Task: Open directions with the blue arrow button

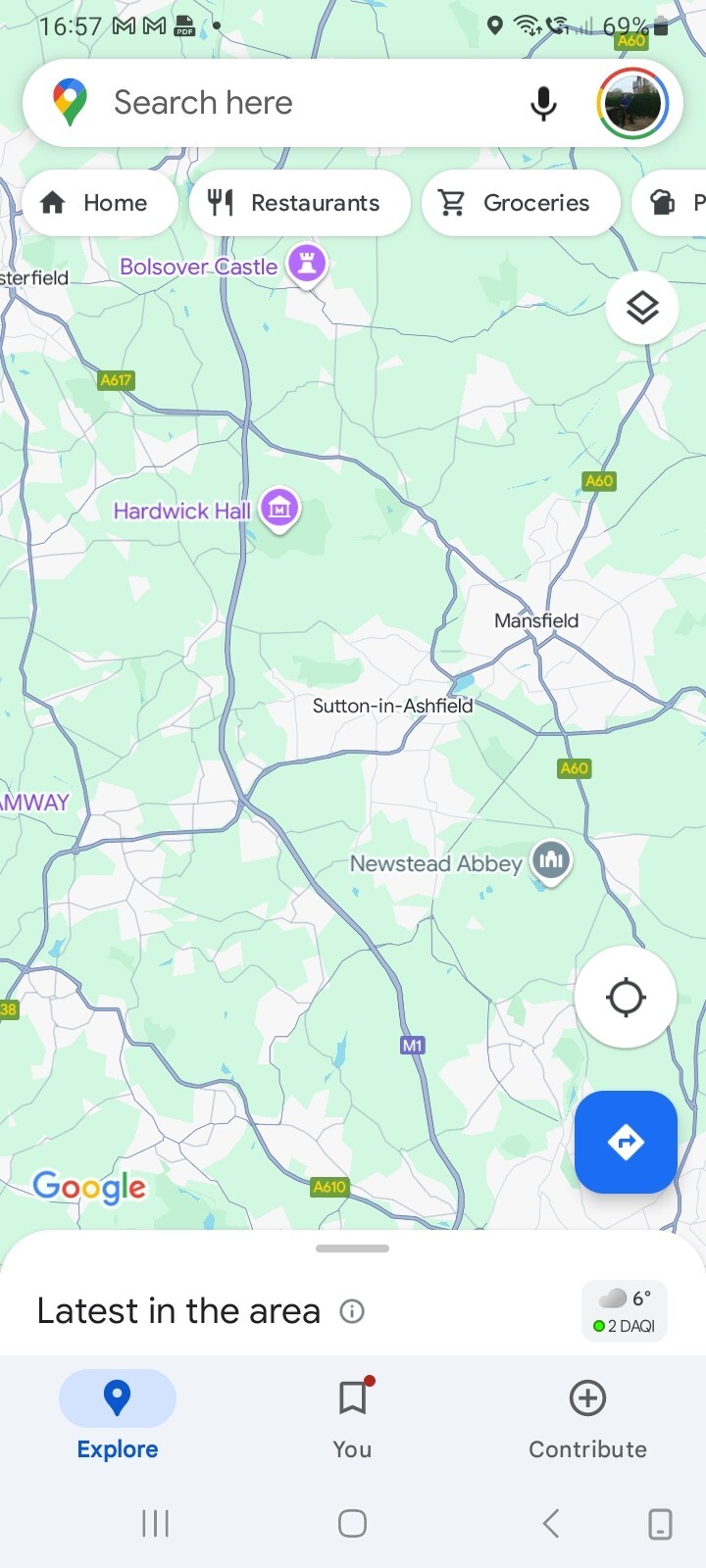Action: (x=626, y=1142)
